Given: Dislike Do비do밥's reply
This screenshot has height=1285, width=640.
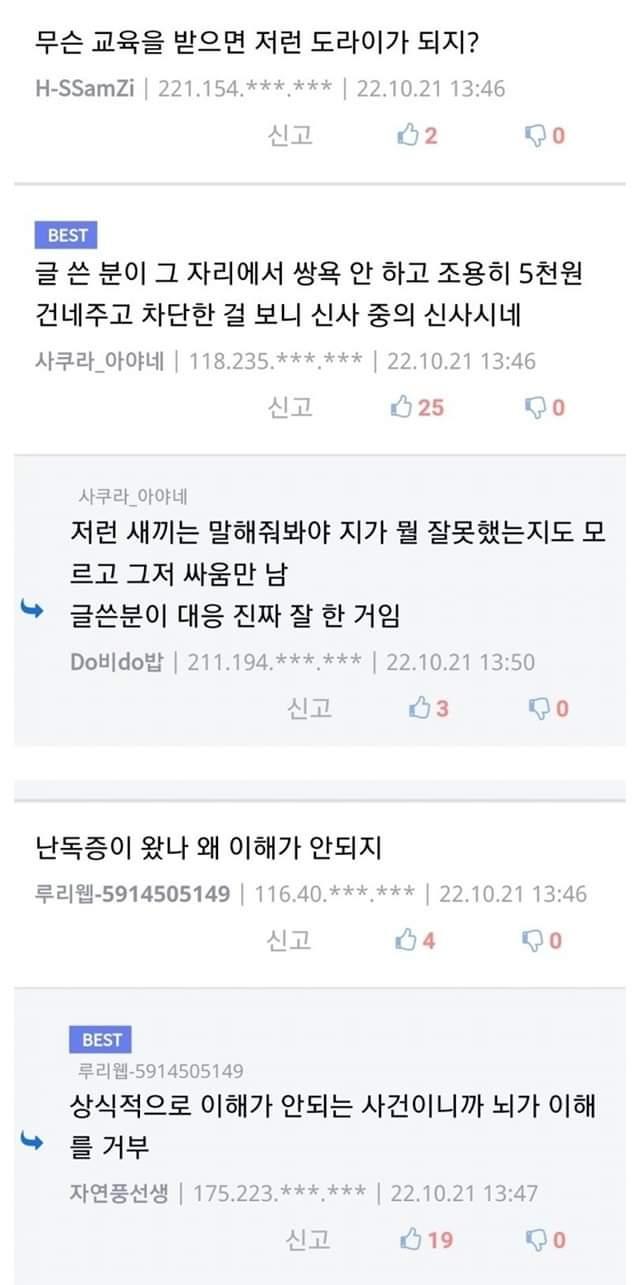Looking at the screenshot, I should tap(549, 708).
